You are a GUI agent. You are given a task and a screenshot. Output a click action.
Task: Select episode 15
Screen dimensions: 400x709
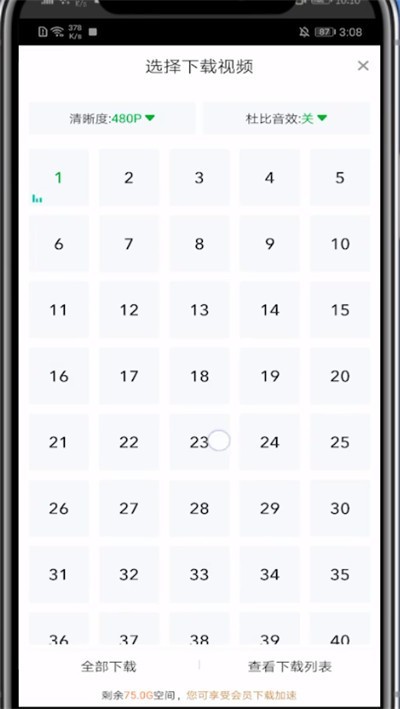pos(340,310)
